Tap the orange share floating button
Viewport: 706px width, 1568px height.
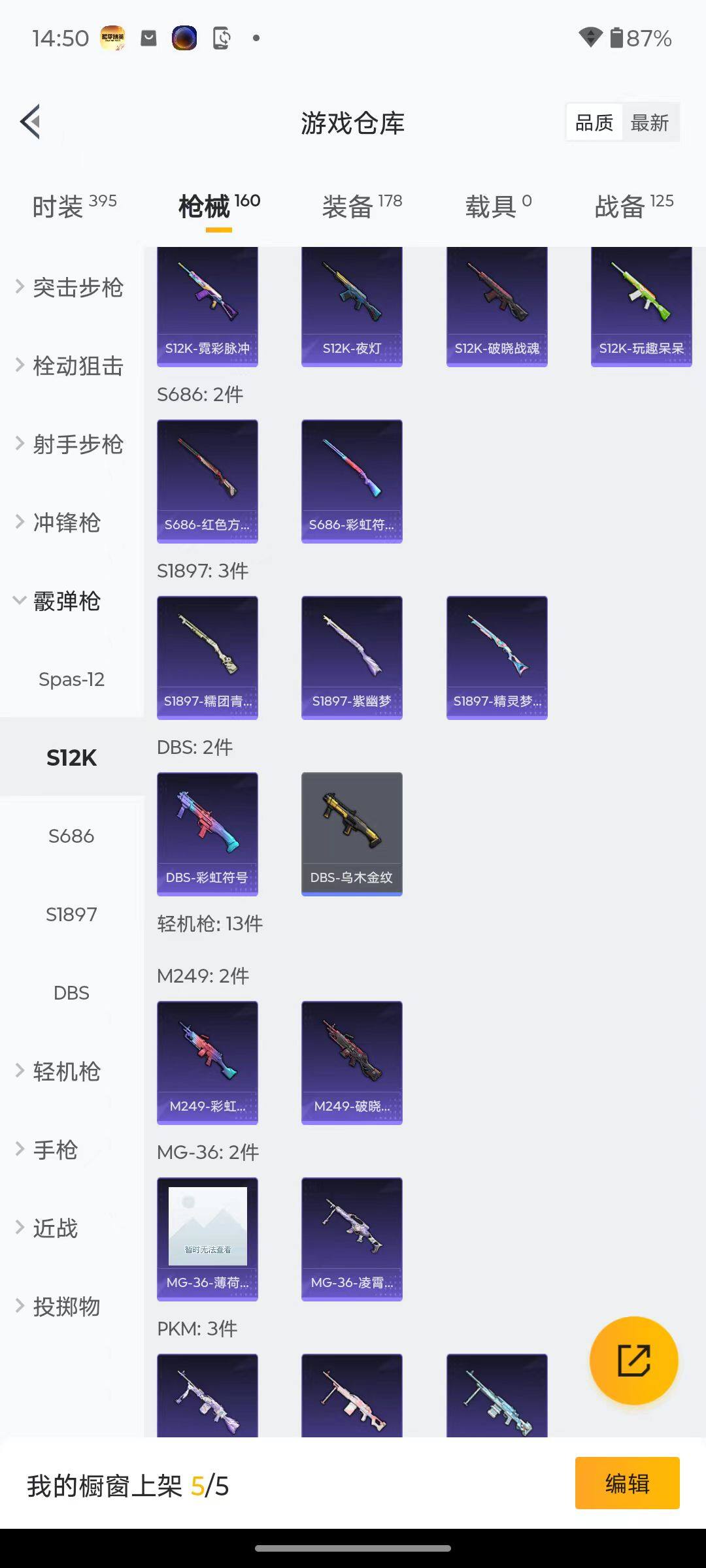point(633,1360)
